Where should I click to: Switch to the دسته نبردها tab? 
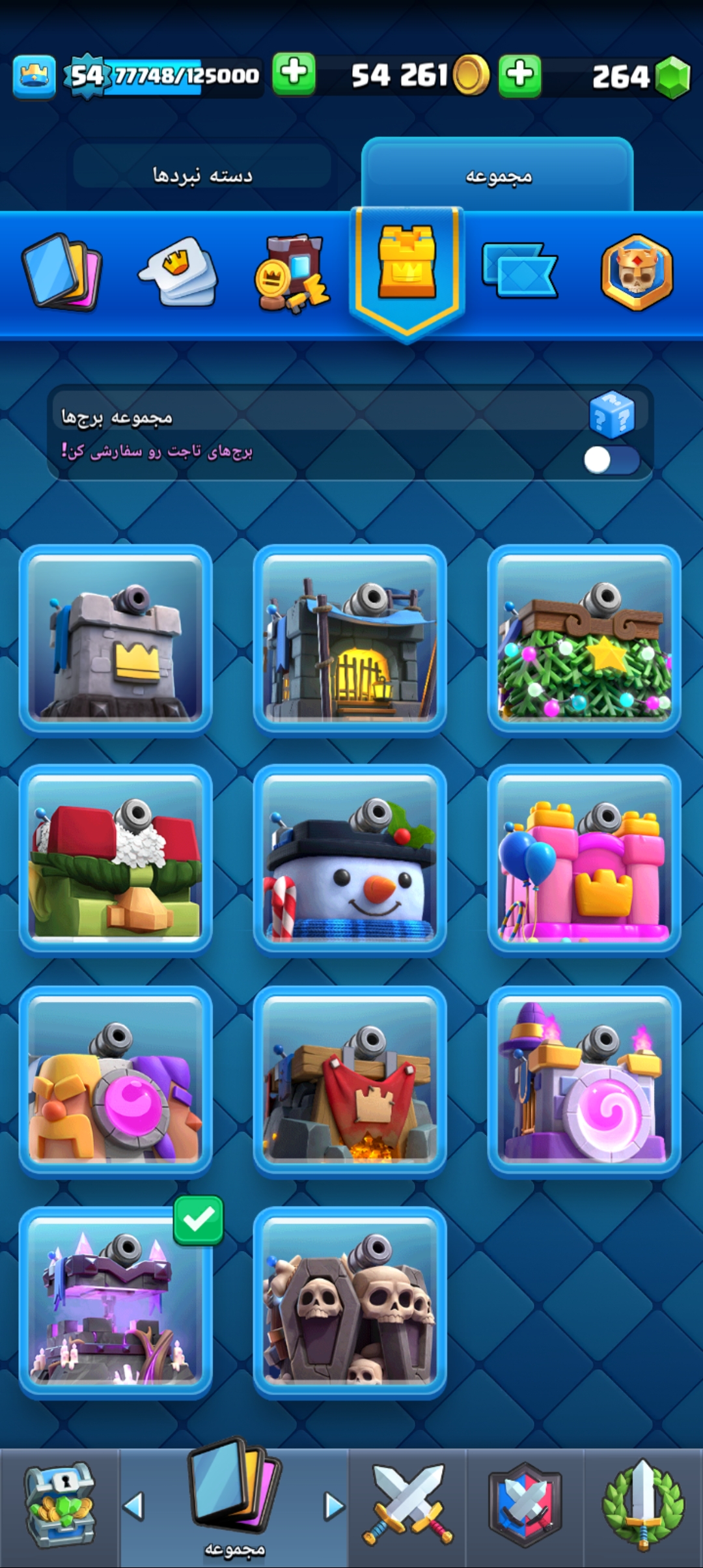click(x=202, y=175)
